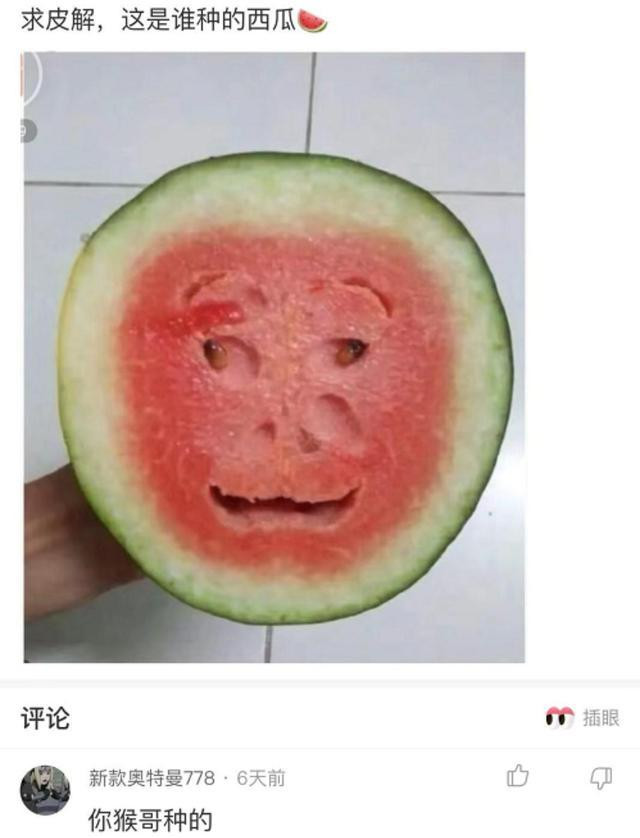Tap the 插眼 button in the comments header
The image size is (640, 838).
[x=583, y=718]
